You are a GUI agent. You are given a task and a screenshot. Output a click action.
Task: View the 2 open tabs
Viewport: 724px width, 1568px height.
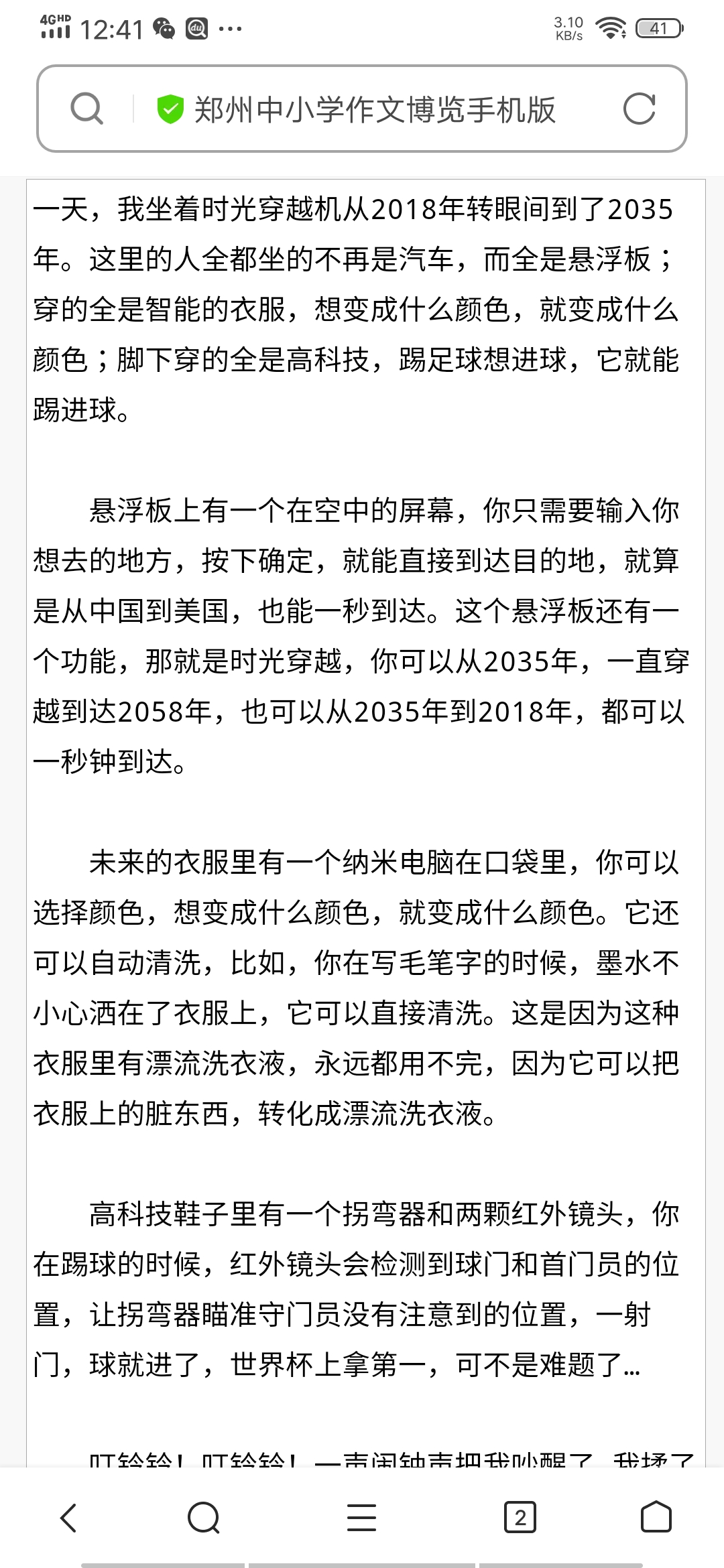[x=520, y=1518]
